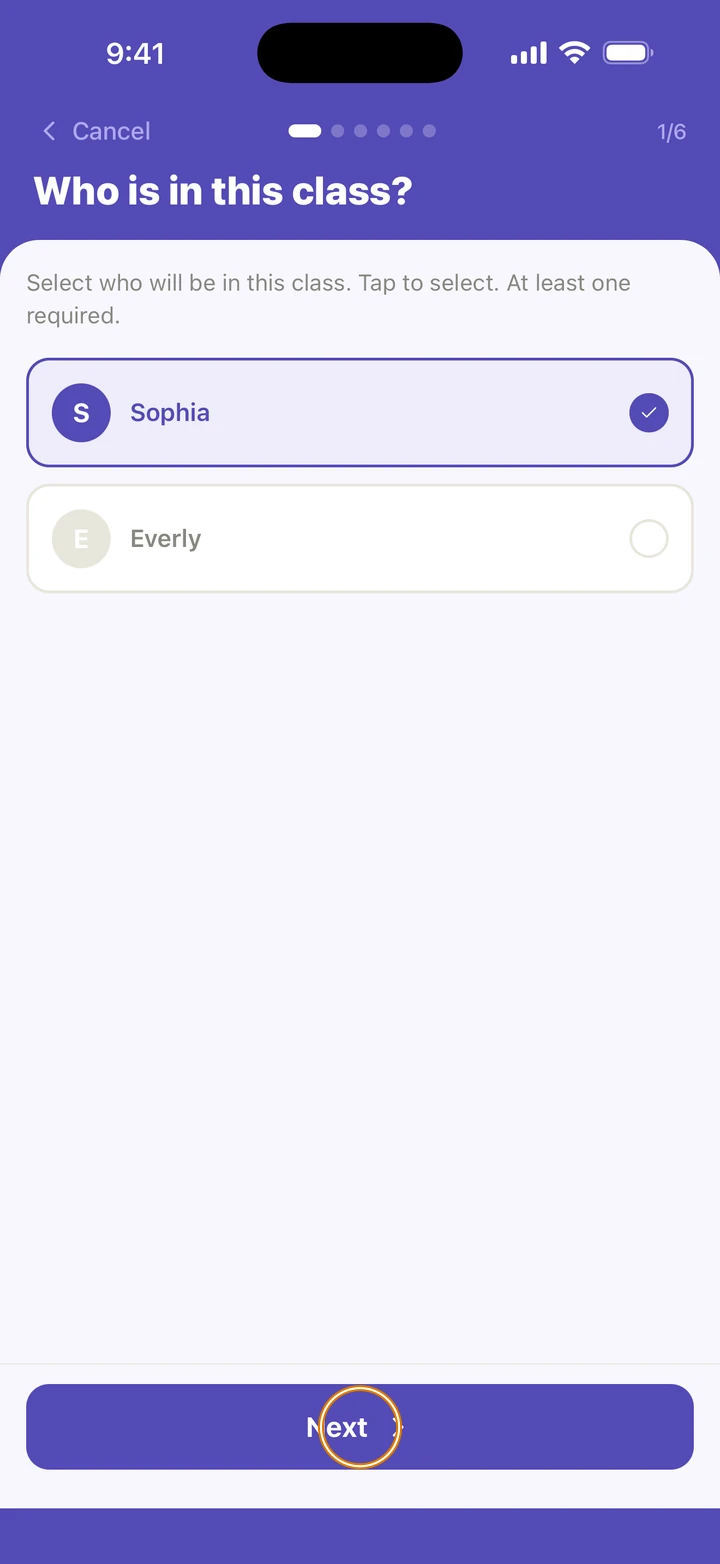Continue with the Next button

point(360,1427)
